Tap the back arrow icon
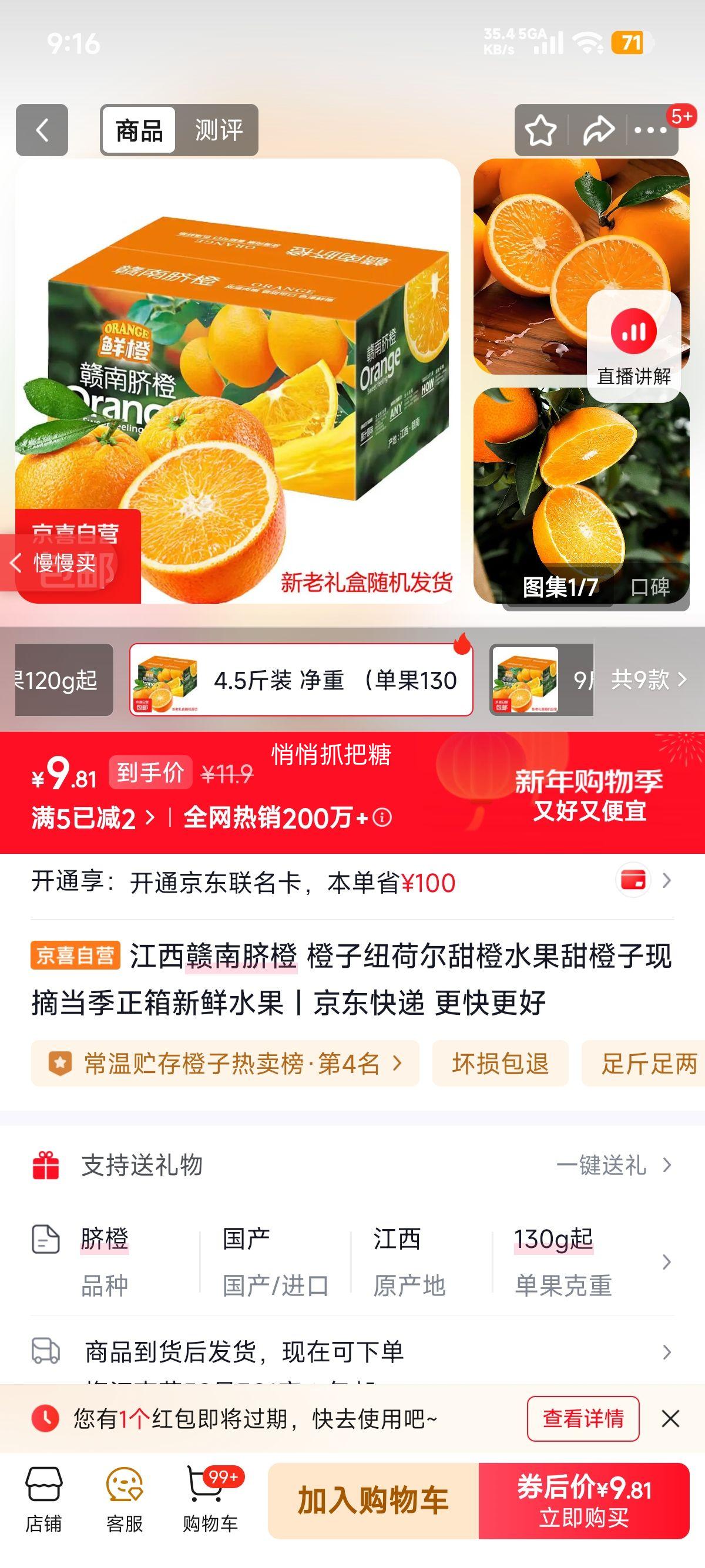 (x=42, y=130)
